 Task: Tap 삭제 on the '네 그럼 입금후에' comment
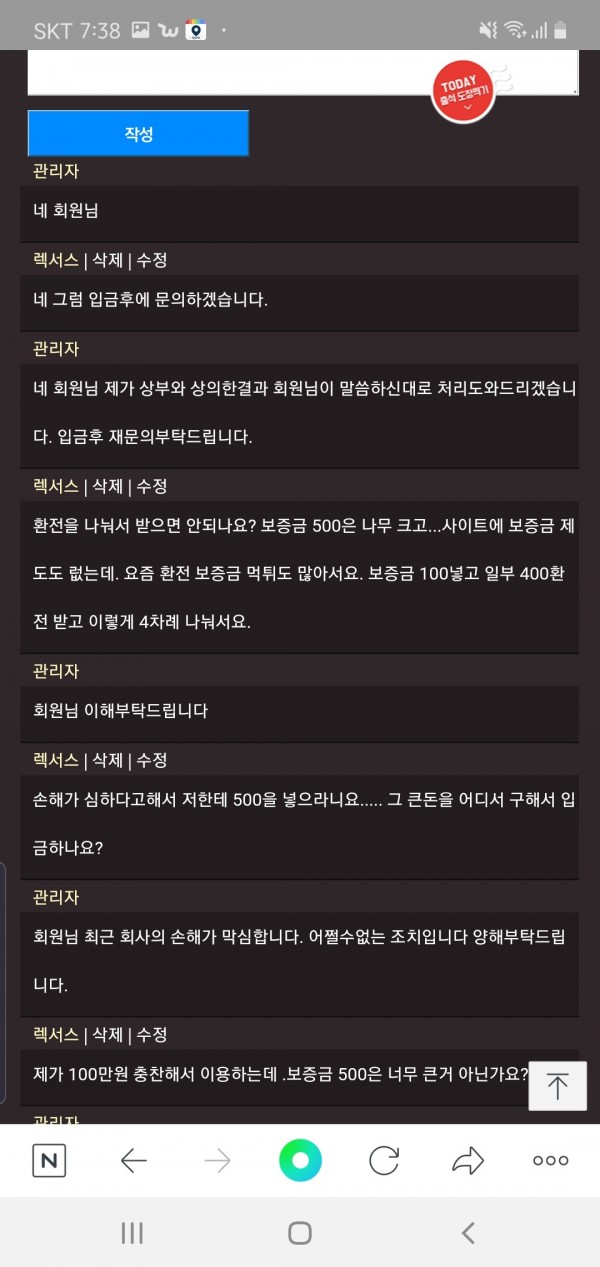[x=107, y=260]
